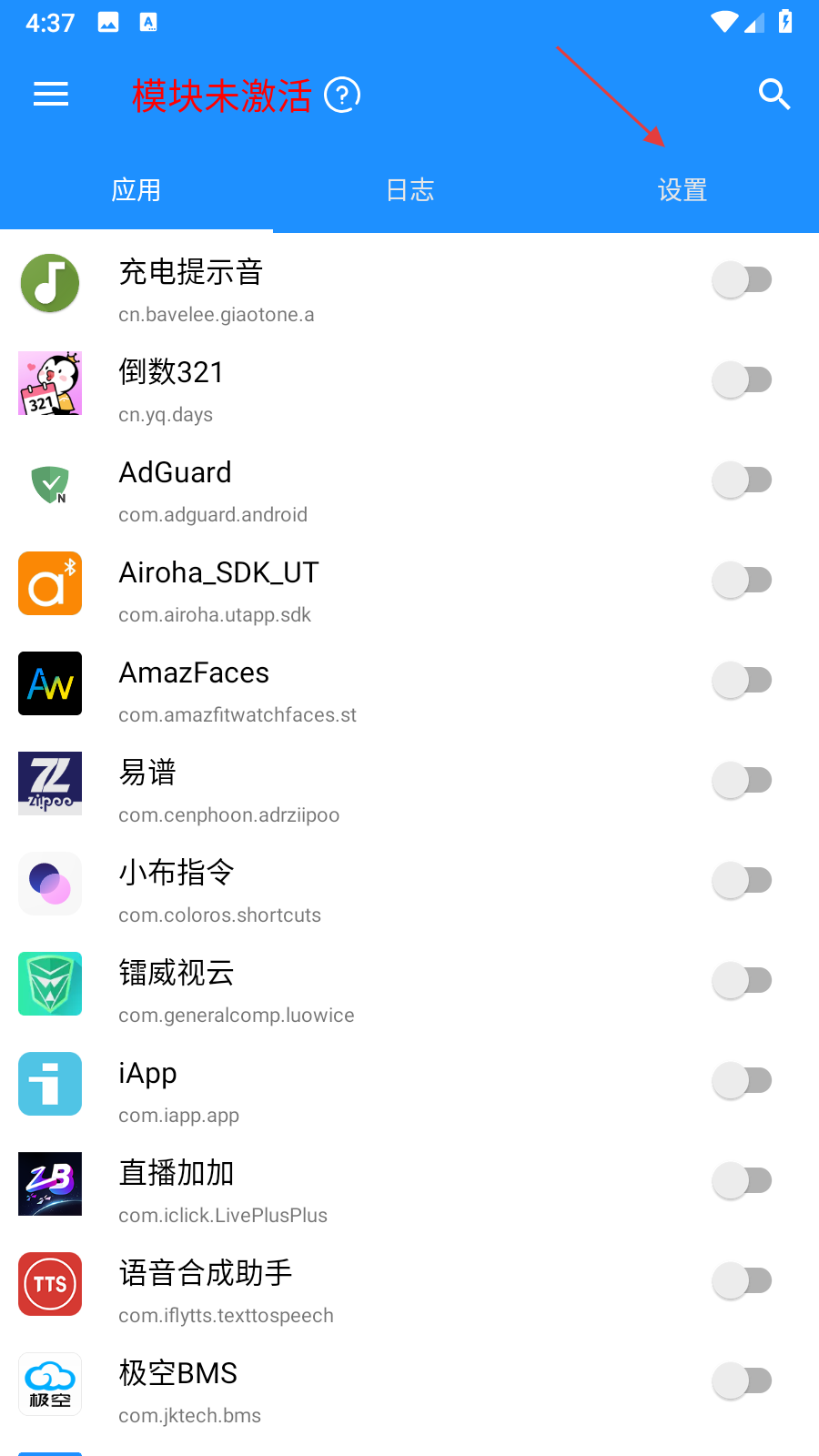Turn on the switch for 易谱
This screenshot has height=1456, width=819.
[742, 780]
